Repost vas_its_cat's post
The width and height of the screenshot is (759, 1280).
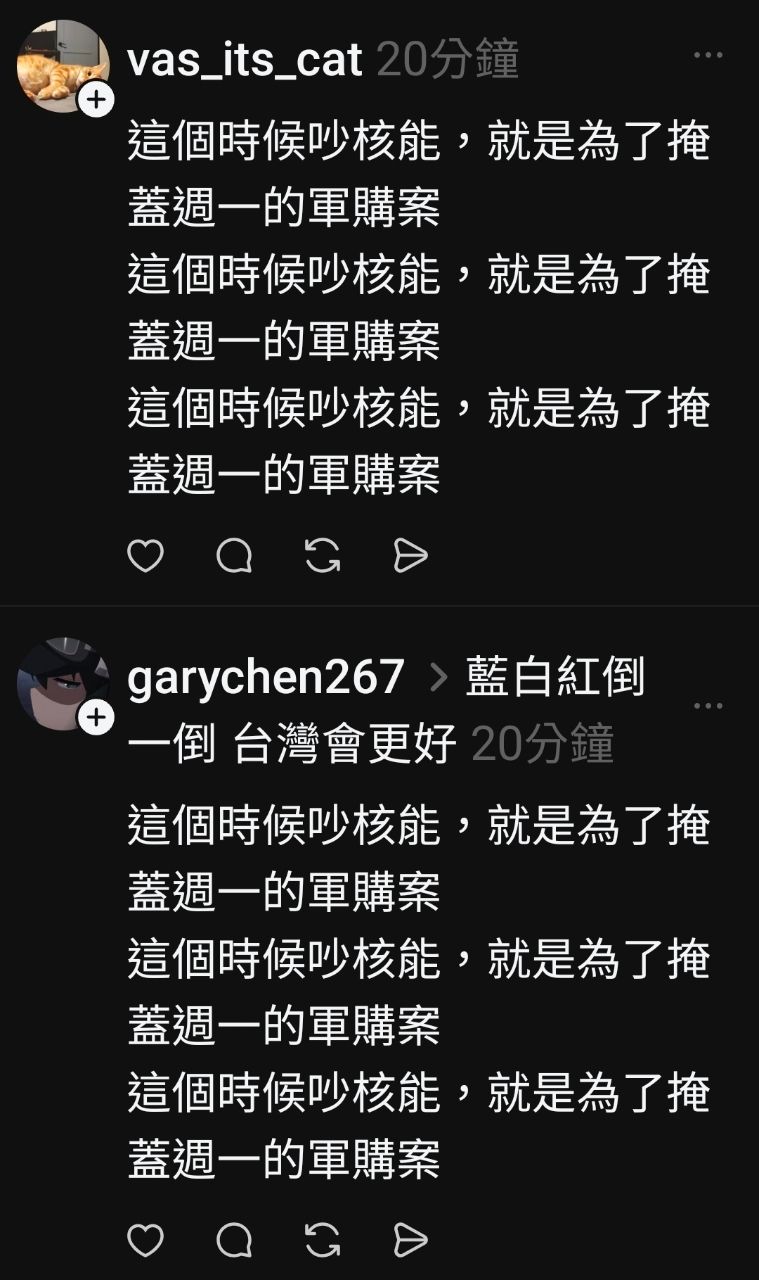pyautogui.click(x=322, y=556)
